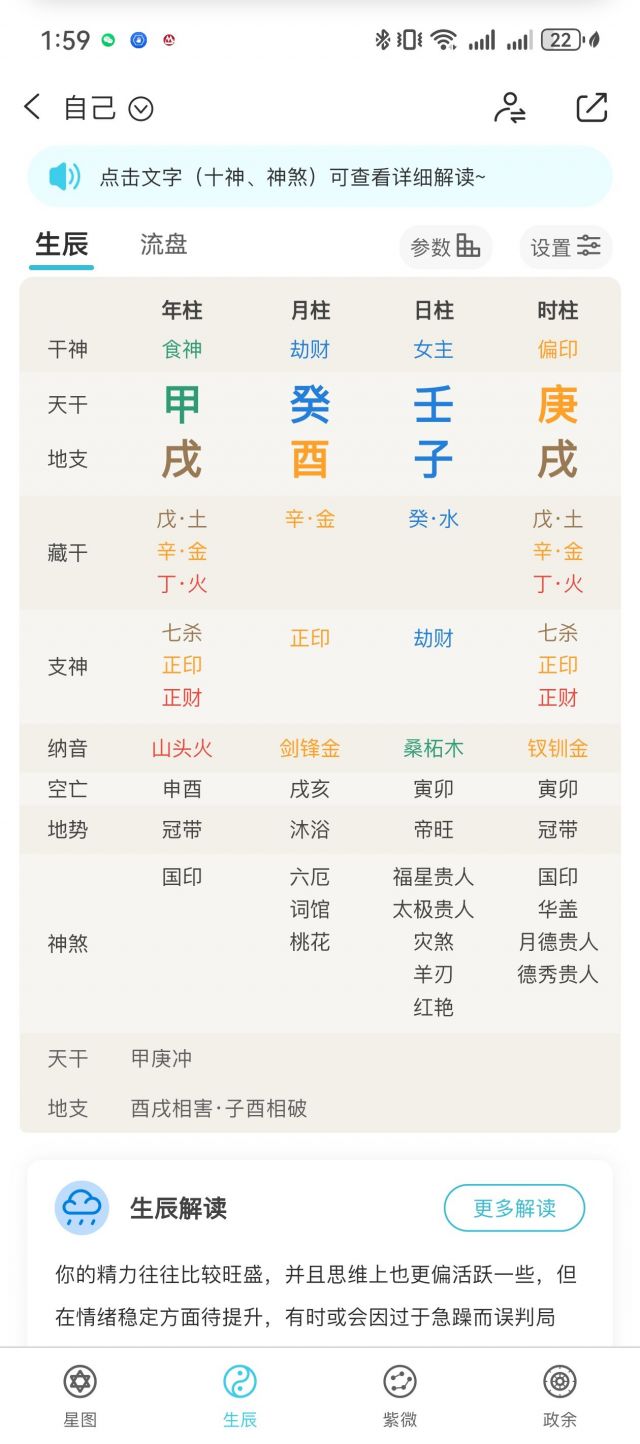Viewport: 640px width, 1444px height.
Task: Check the 月德贵人 shensha explanation
Action: (x=558, y=942)
